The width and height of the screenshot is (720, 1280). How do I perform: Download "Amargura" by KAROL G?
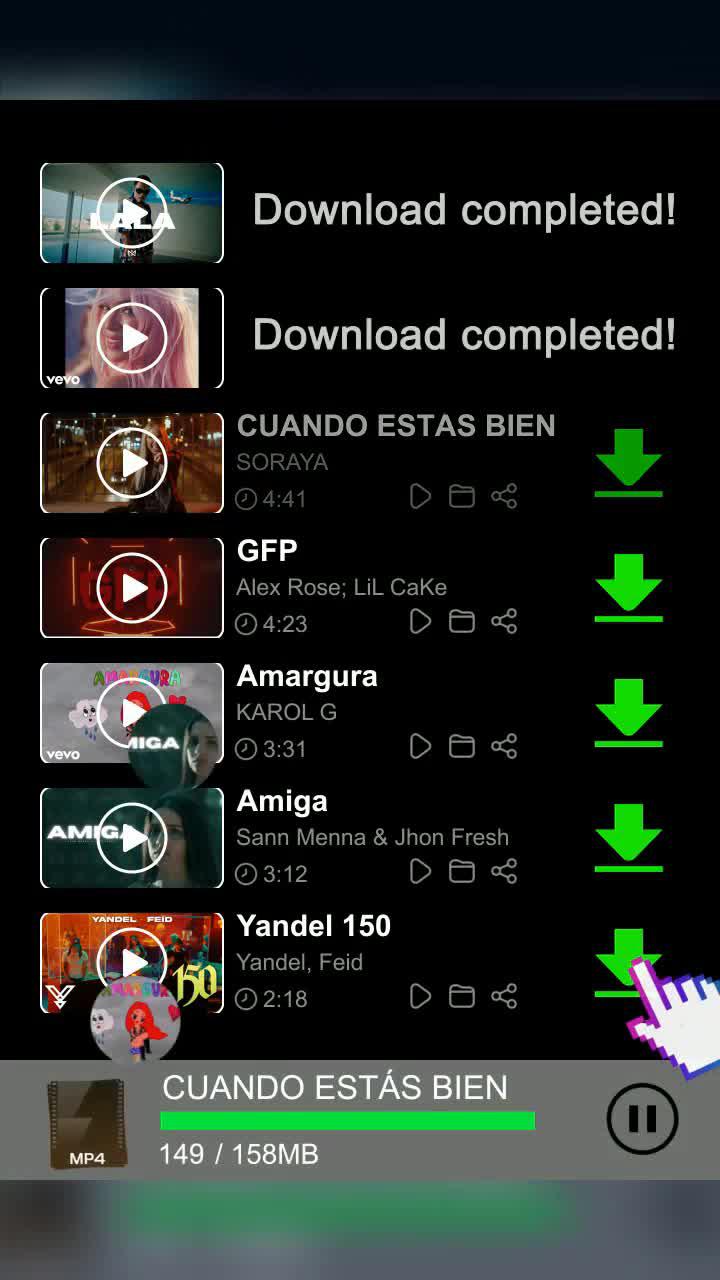(x=628, y=711)
